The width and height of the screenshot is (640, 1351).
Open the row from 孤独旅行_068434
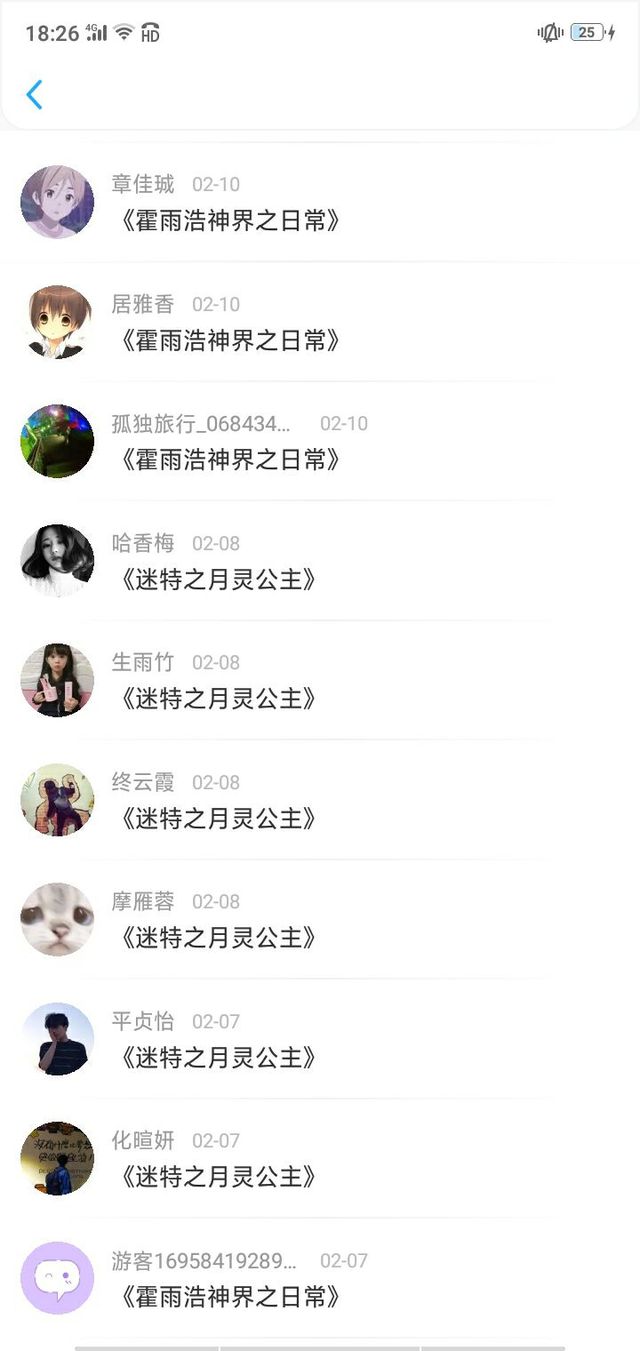pos(320,441)
